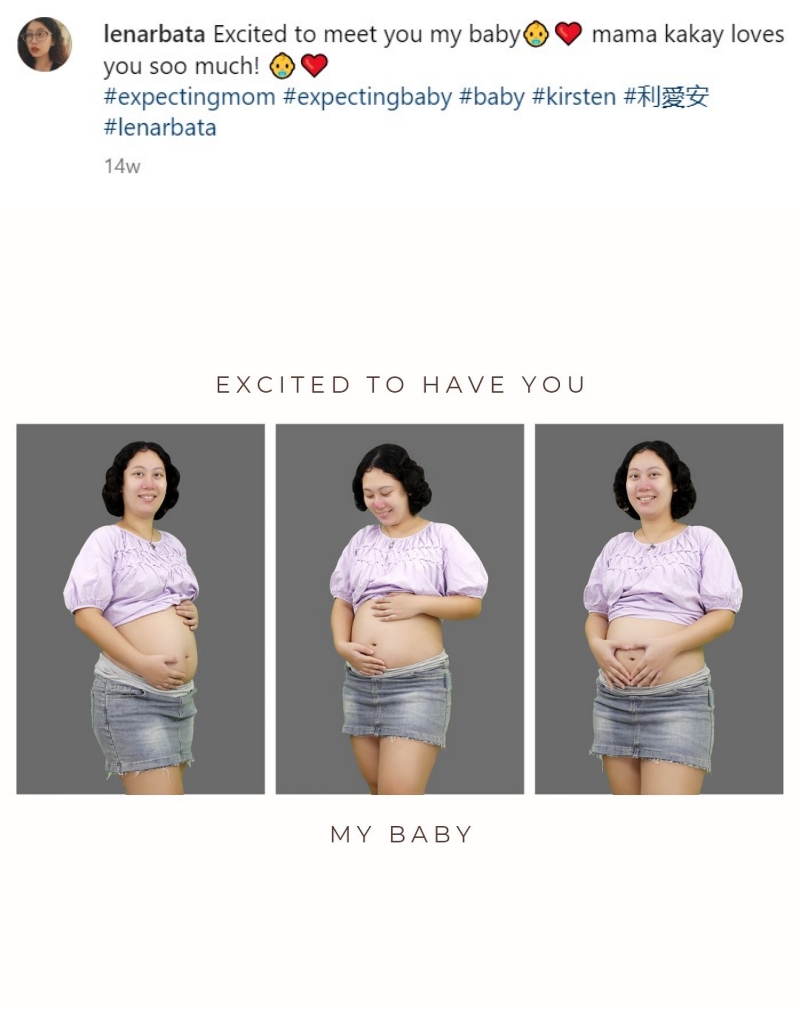Open the #lenarbata hashtag
Viewport: 800px width, 1009px height.
(159, 128)
